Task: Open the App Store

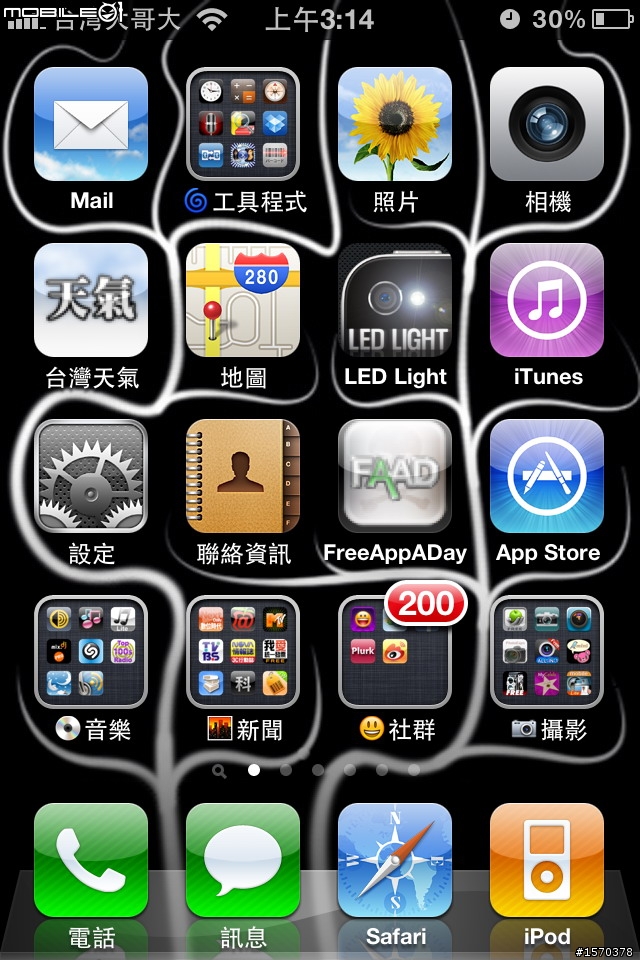Action: 547,476
